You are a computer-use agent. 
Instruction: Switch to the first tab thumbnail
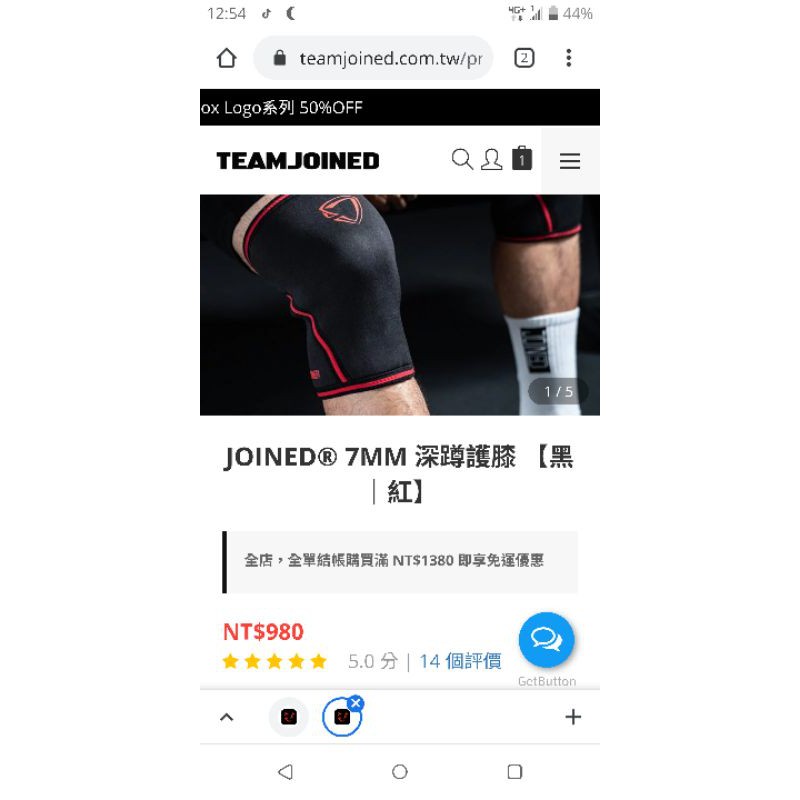point(289,717)
